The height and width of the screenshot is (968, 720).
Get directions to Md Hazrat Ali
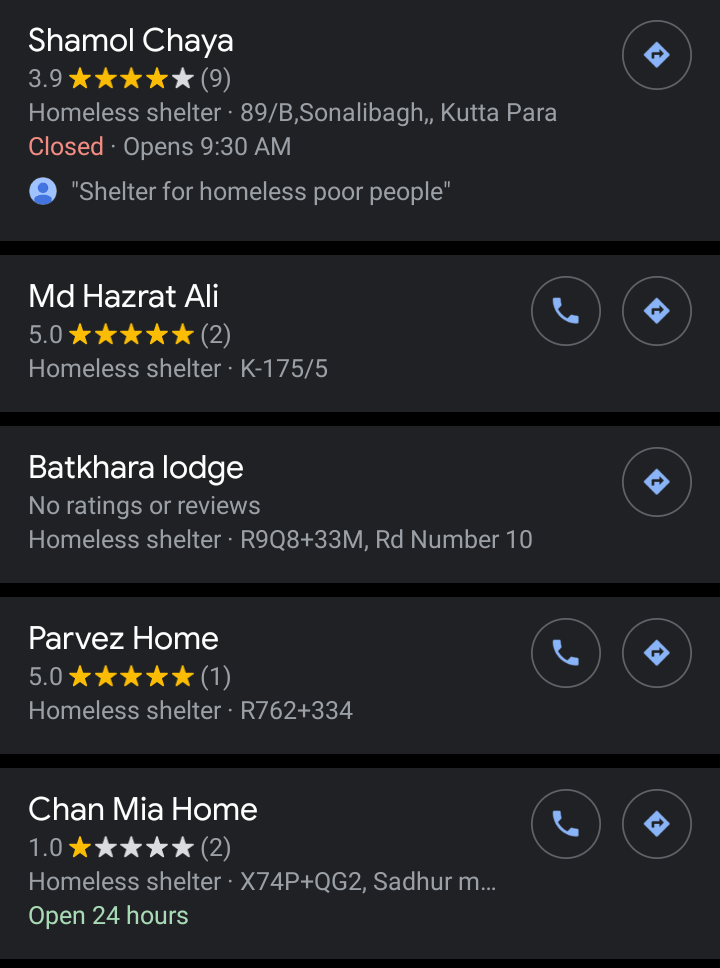tap(656, 311)
